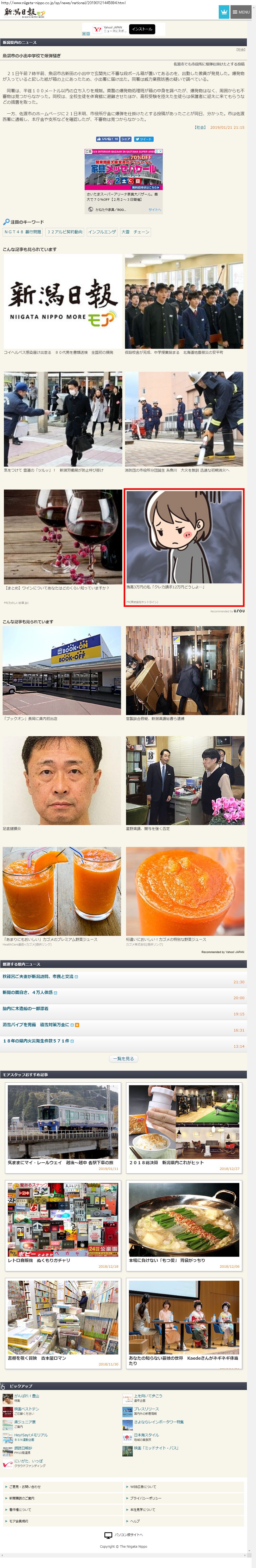Open the がんばれ!豊山 pickup link

click(27, 1396)
